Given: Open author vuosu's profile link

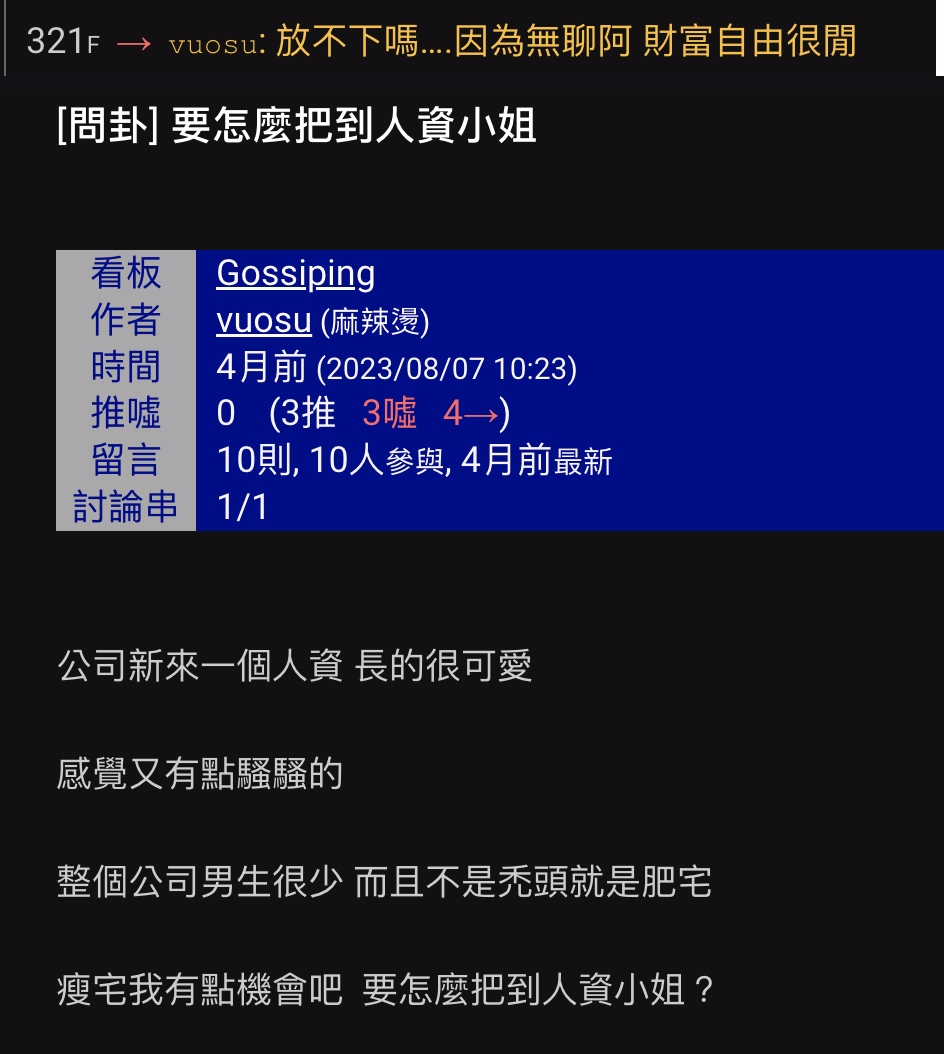Looking at the screenshot, I should point(263,321).
